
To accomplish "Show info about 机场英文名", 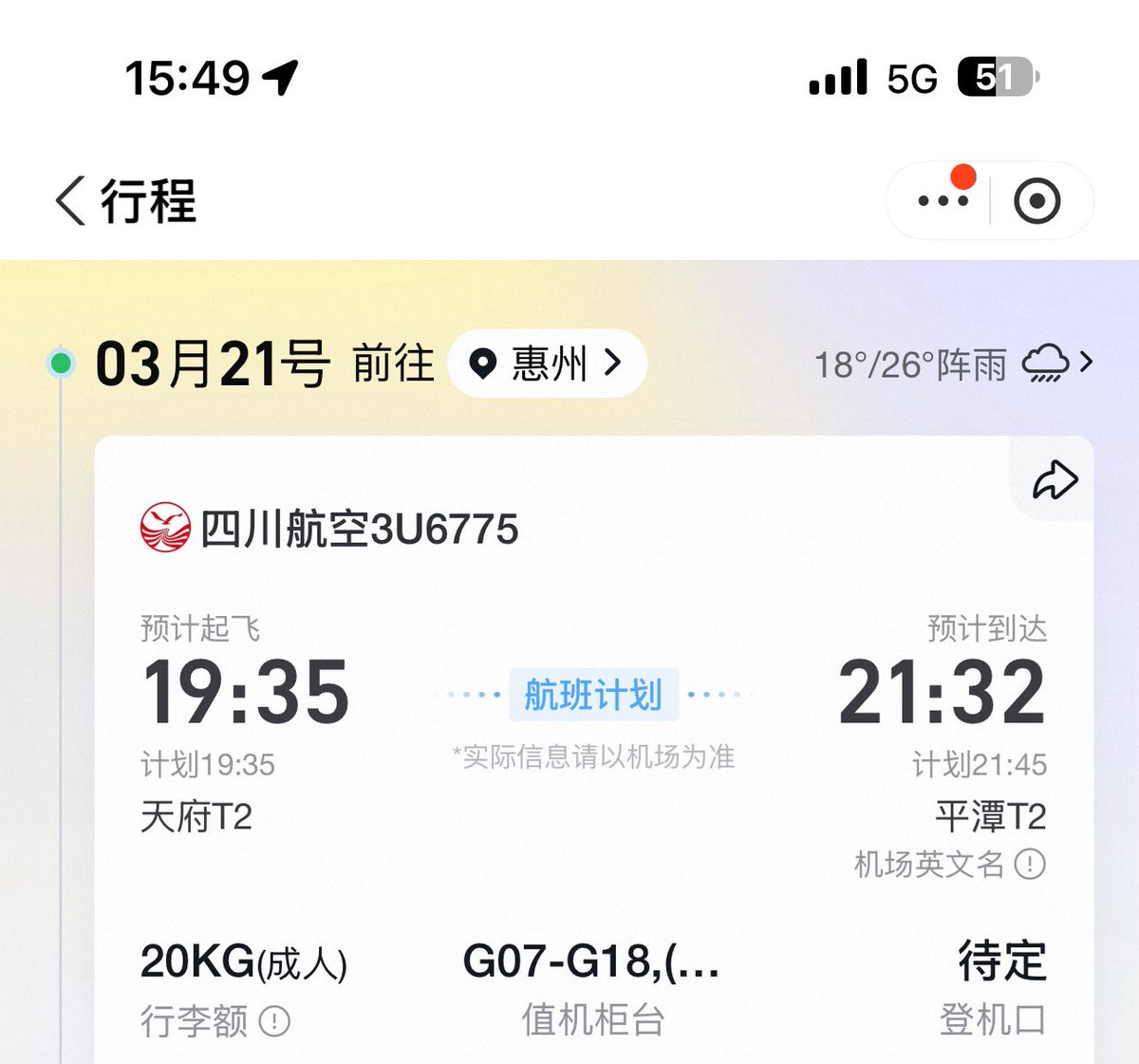I will [x=1030, y=865].
